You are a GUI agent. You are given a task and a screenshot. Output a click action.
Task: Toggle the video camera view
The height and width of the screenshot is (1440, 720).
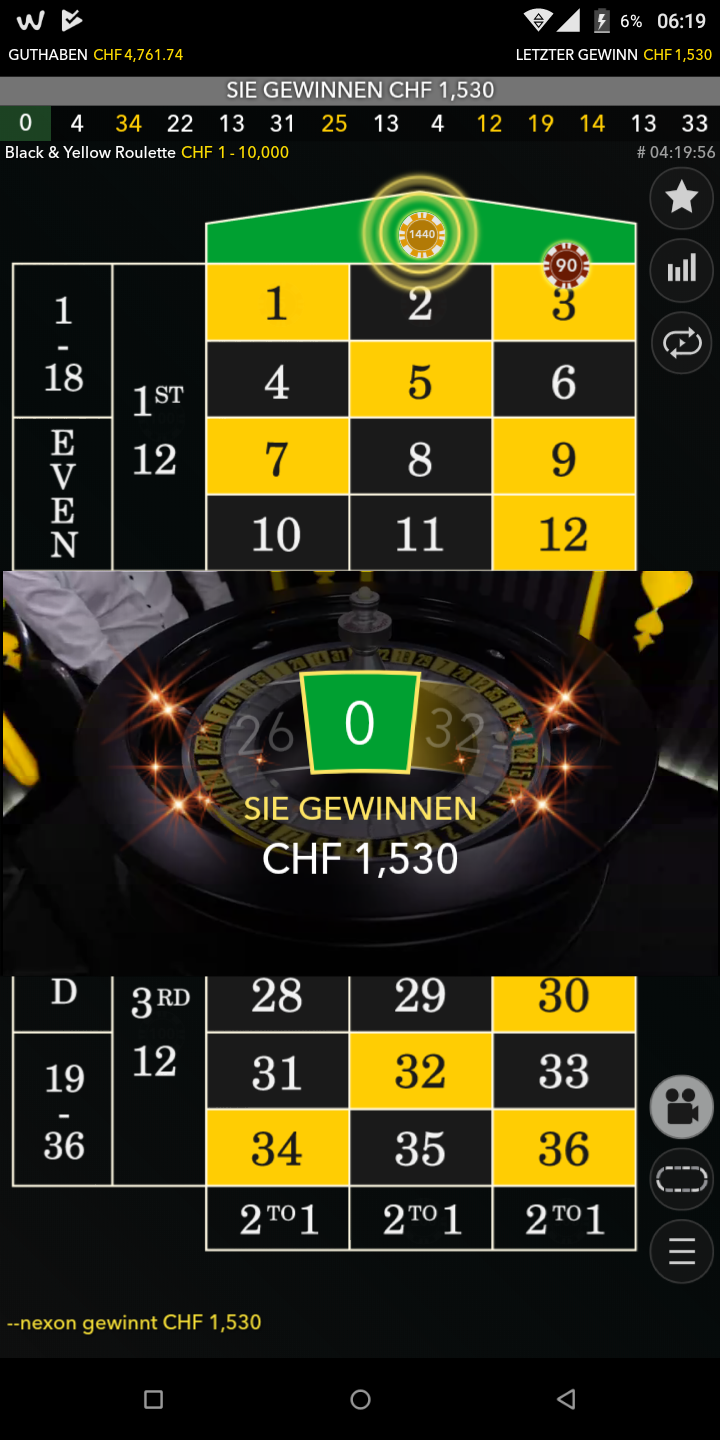pyautogui.click(x=681, y=1108)
